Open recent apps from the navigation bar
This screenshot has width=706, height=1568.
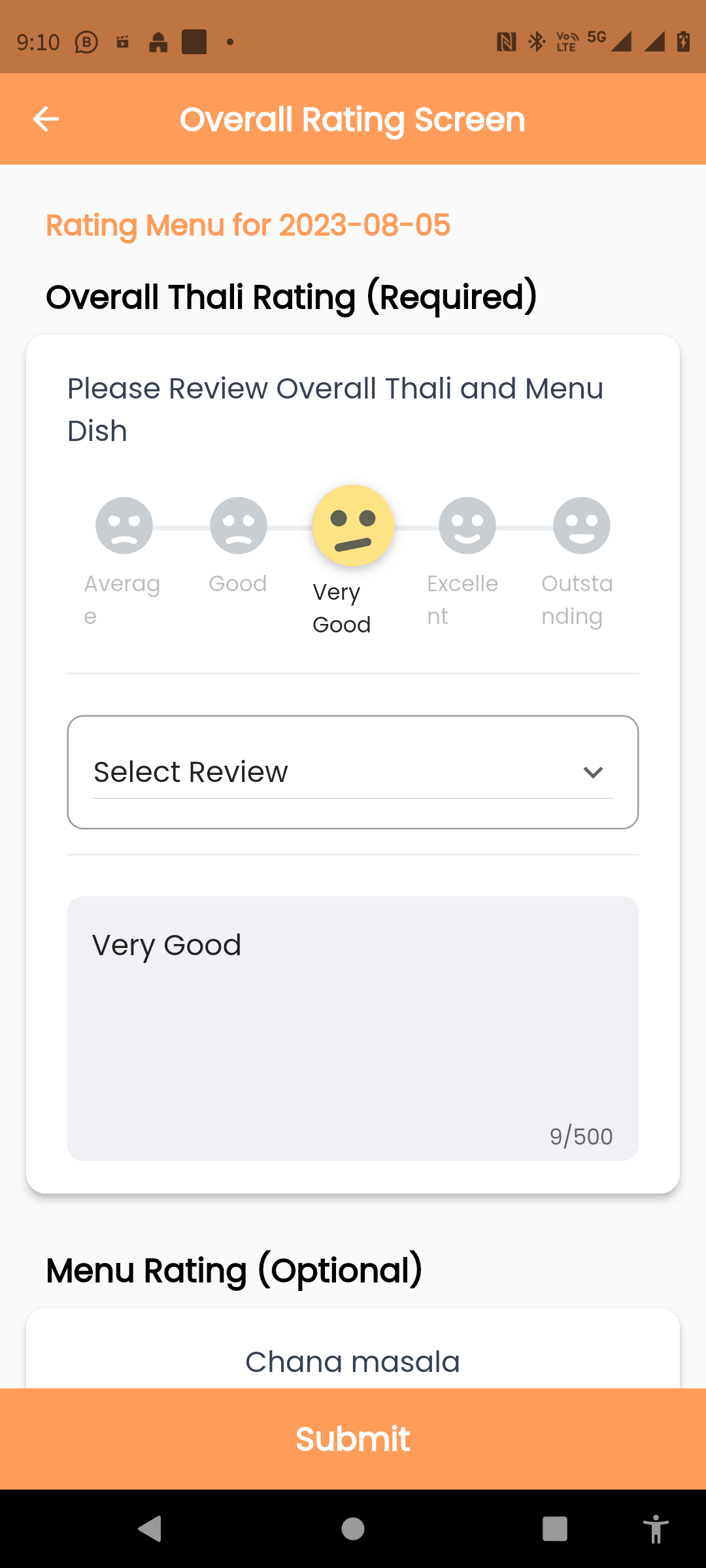click(555, 1529)
